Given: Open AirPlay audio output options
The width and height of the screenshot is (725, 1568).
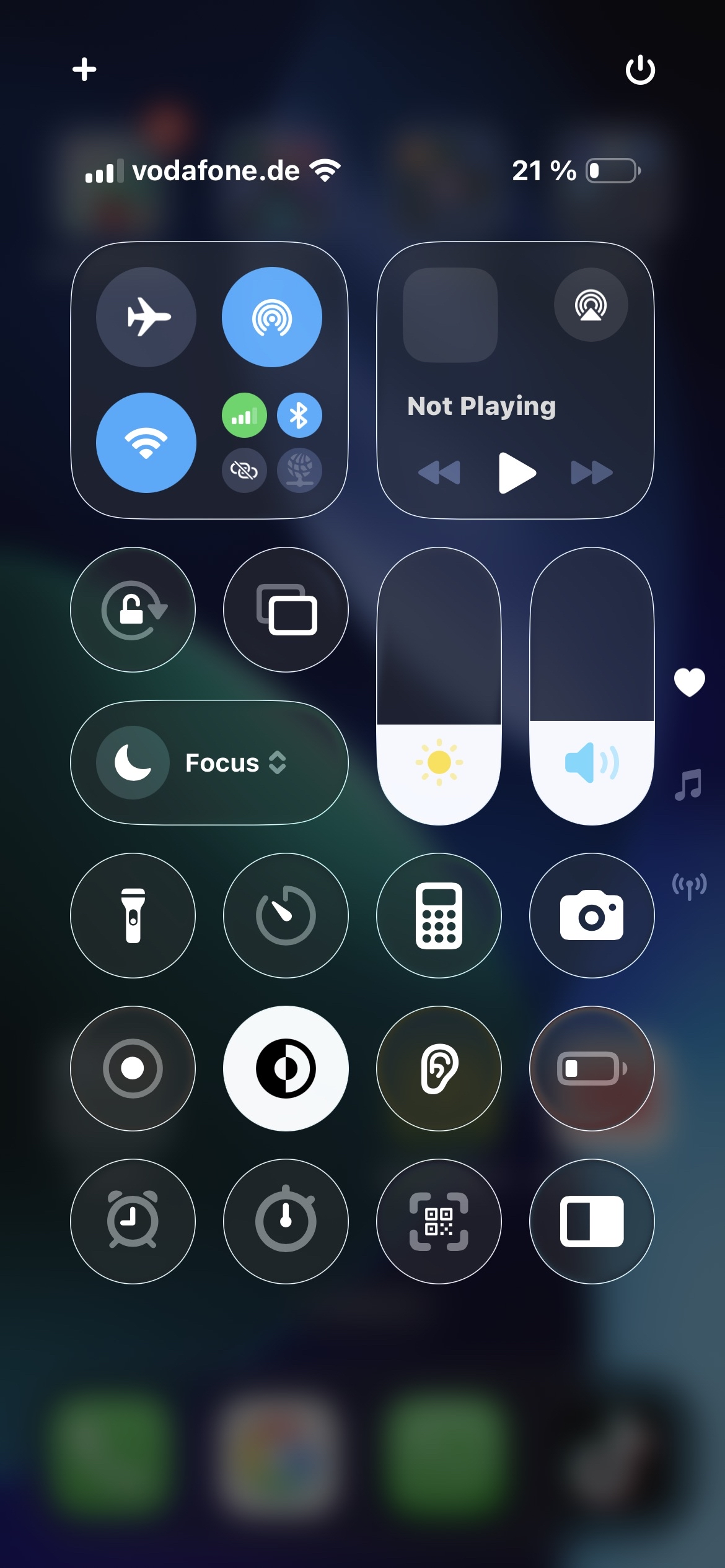Looking at the screenshot, I should click(591, 305).
